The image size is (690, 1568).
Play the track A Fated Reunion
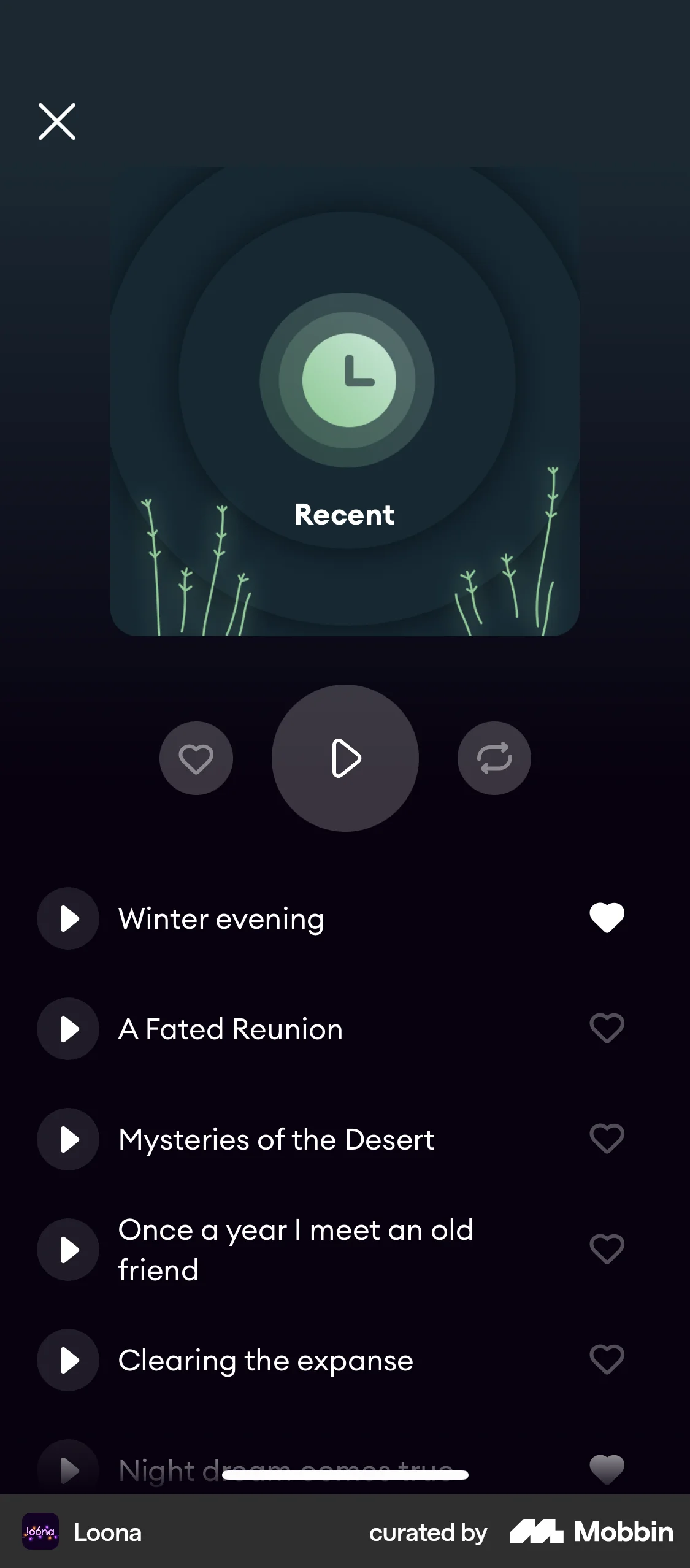68,1029
